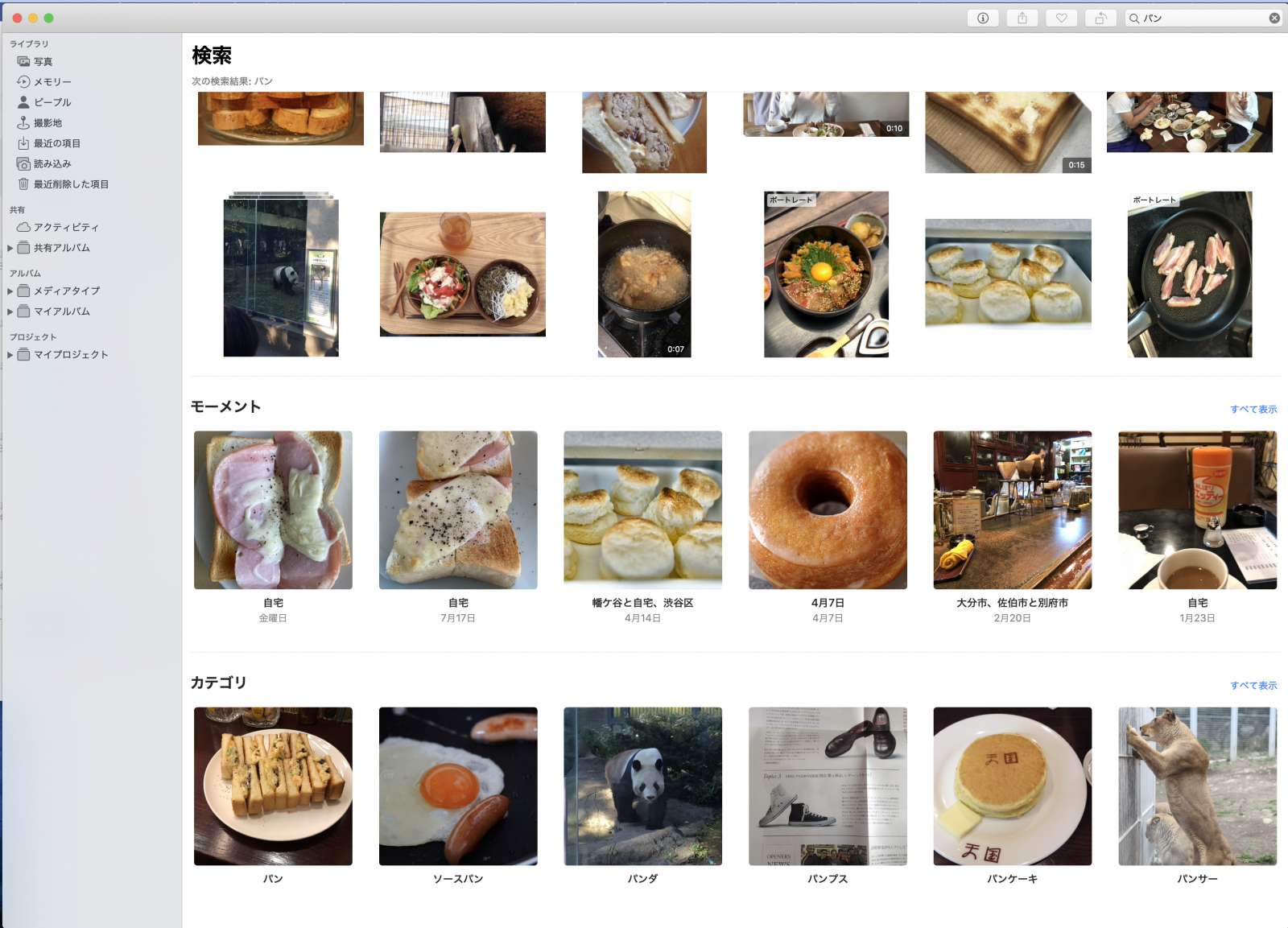
Task: Open 写真 in the library sidebar
Action: (43, 61)
